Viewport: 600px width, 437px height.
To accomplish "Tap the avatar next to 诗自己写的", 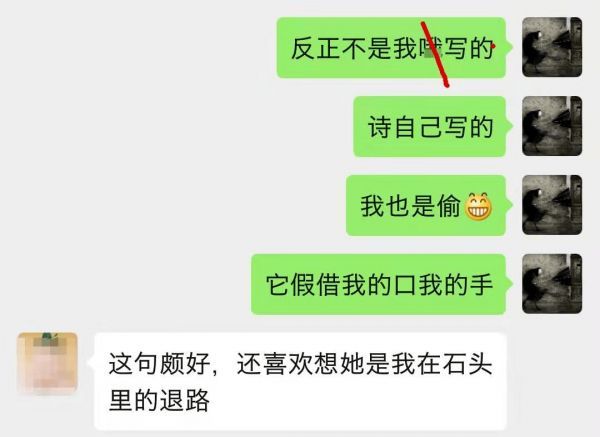I will (551, 126).
